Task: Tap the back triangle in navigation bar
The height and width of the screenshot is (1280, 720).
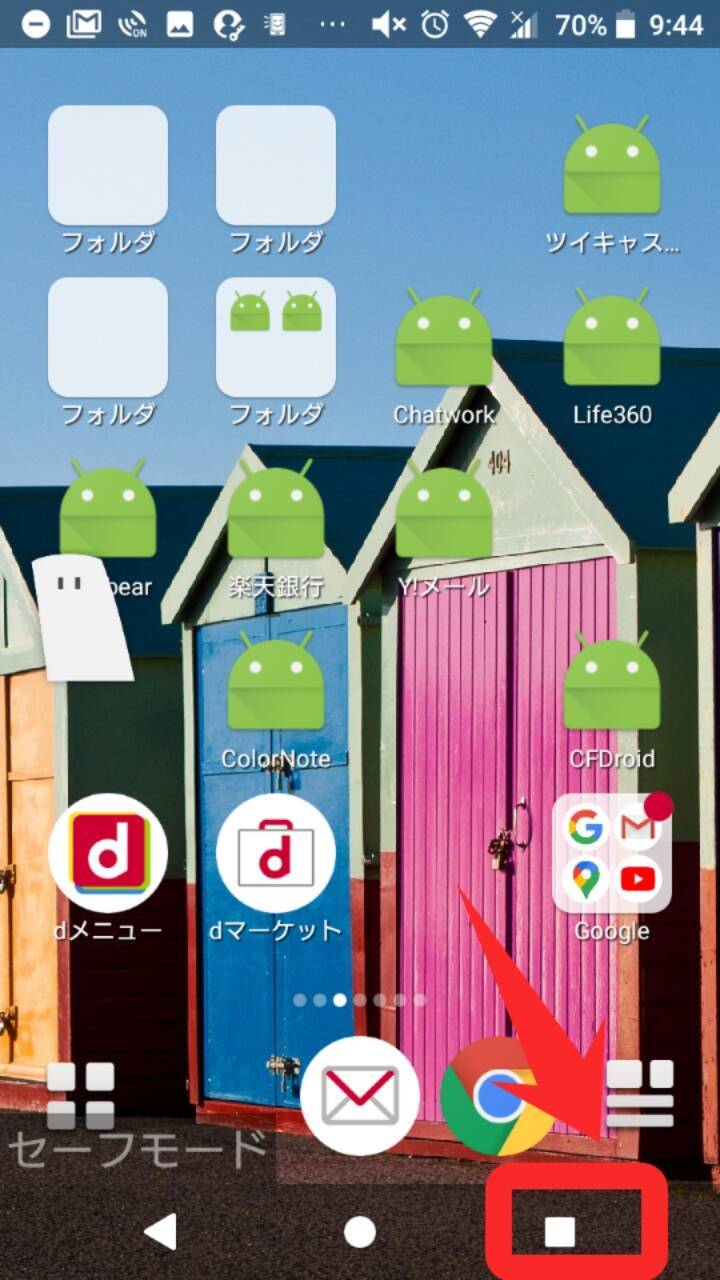Action: tap(161, 1232)
